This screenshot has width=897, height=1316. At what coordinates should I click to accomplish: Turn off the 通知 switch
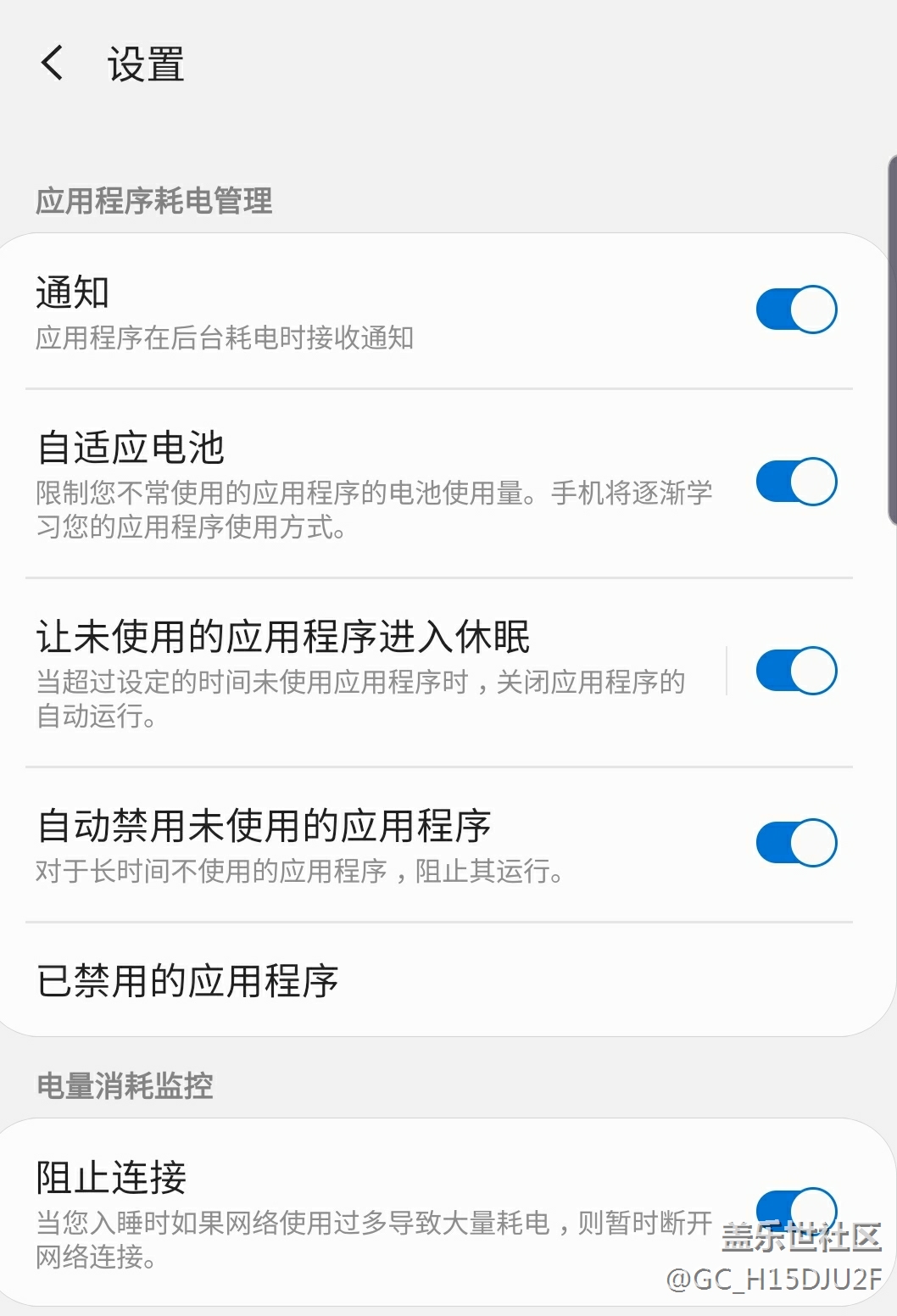(795, 309)
